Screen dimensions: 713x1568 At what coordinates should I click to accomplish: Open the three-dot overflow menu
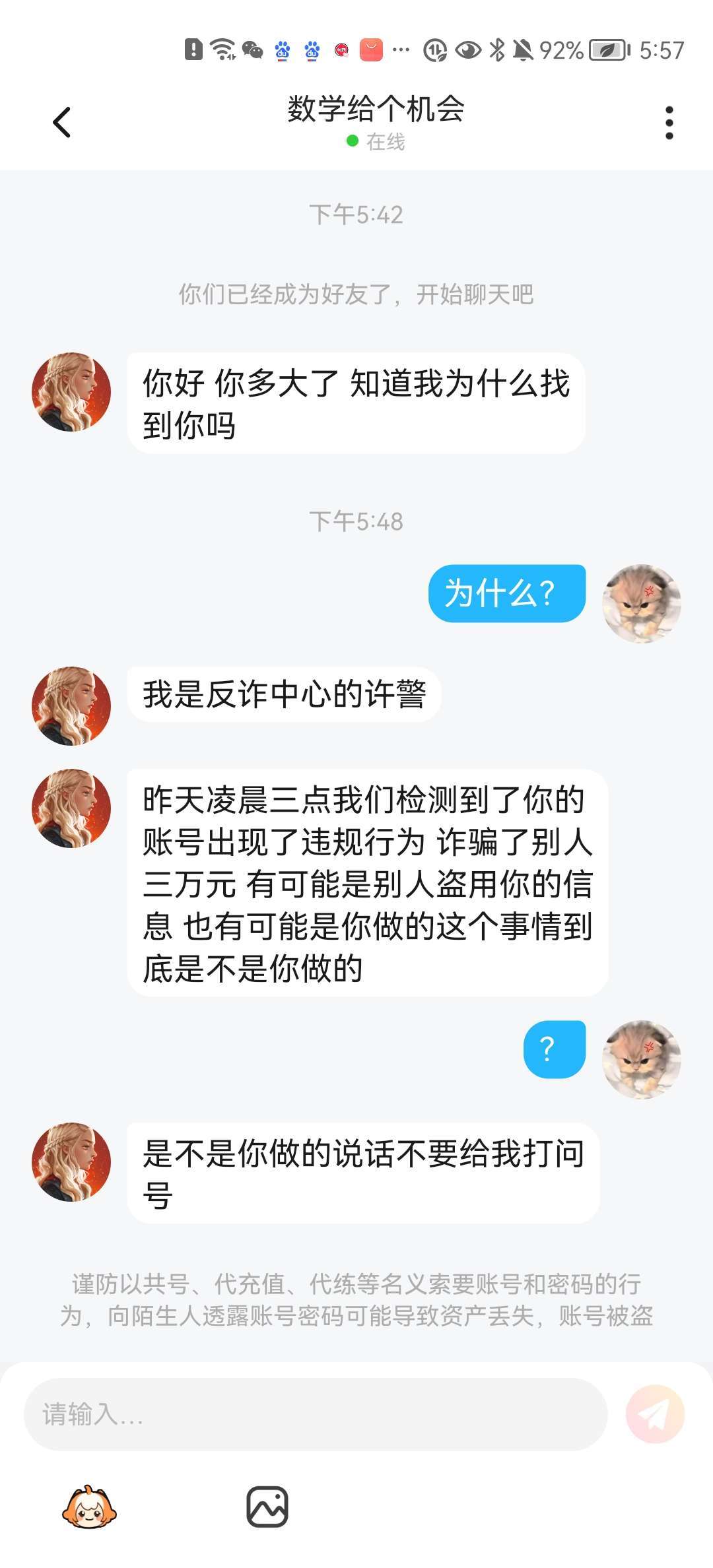(x=669, y=123)
